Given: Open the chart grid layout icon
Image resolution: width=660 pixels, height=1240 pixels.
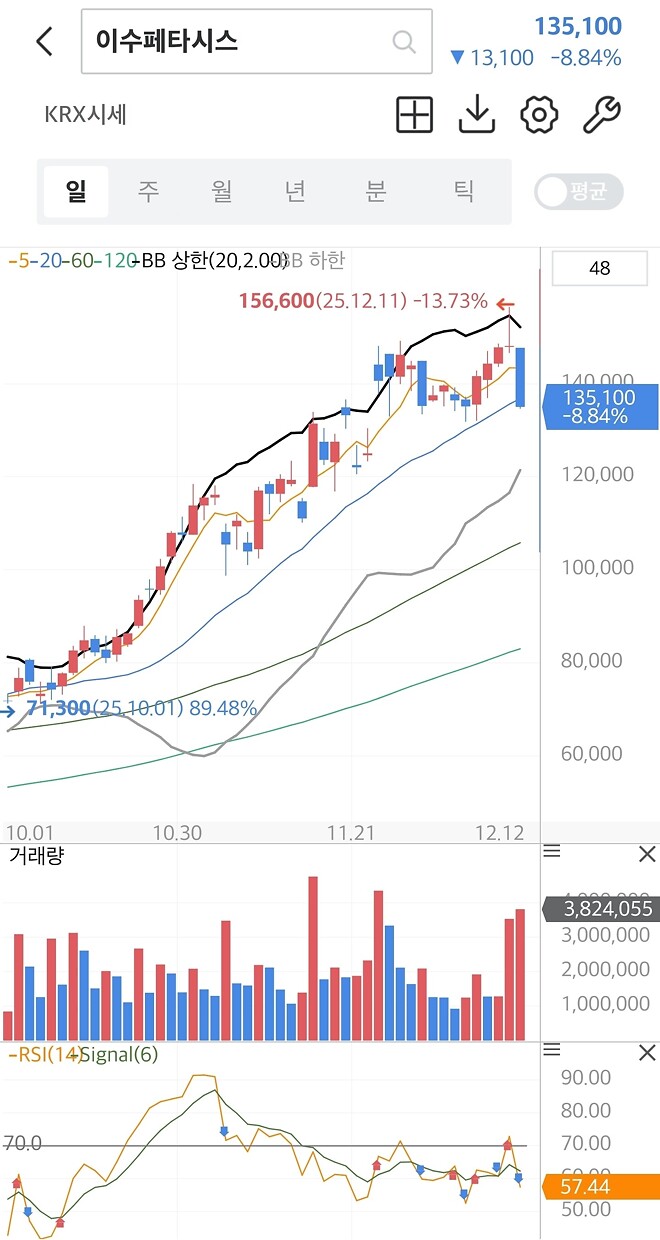Looking at the screenshot, I should 415,116.
